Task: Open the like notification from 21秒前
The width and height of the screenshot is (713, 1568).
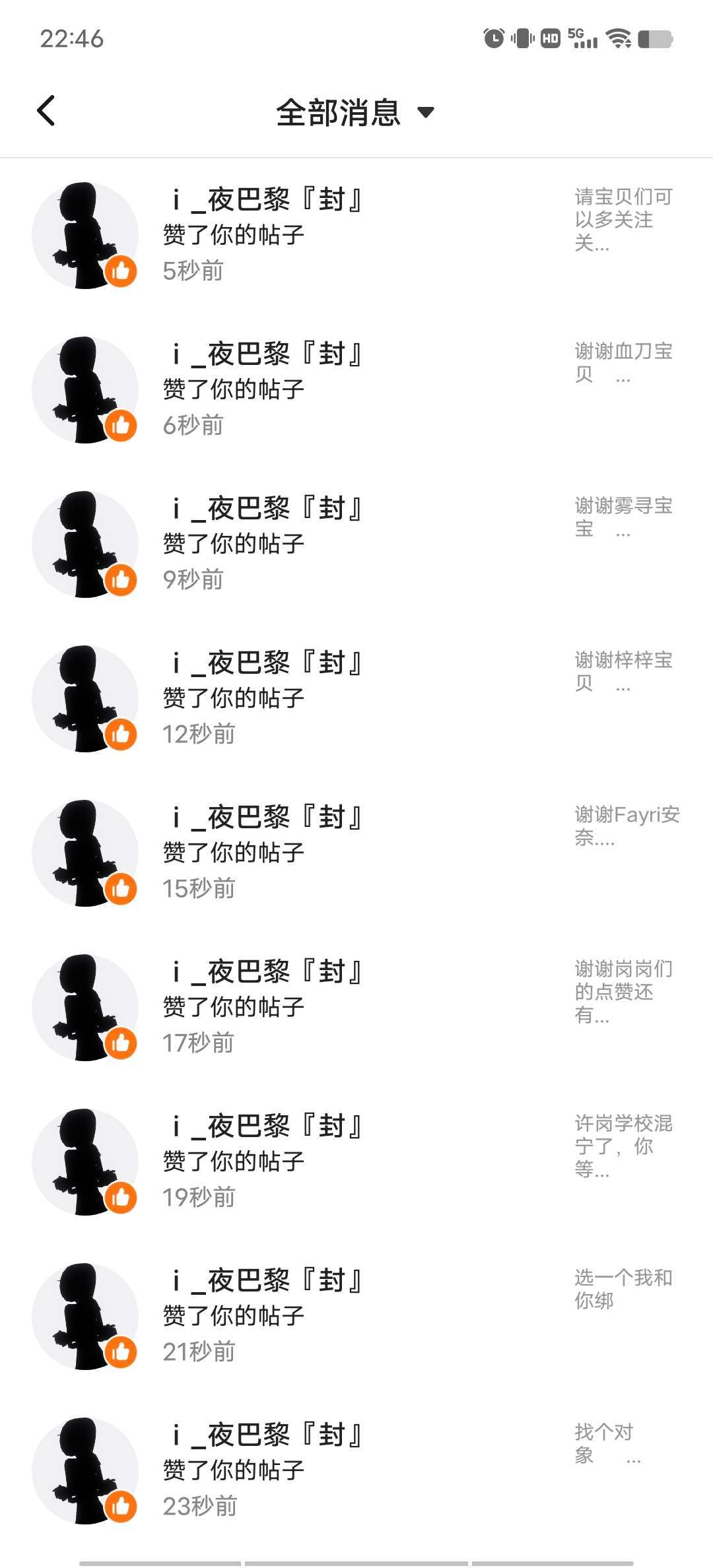Action: tap(356, 1316)
